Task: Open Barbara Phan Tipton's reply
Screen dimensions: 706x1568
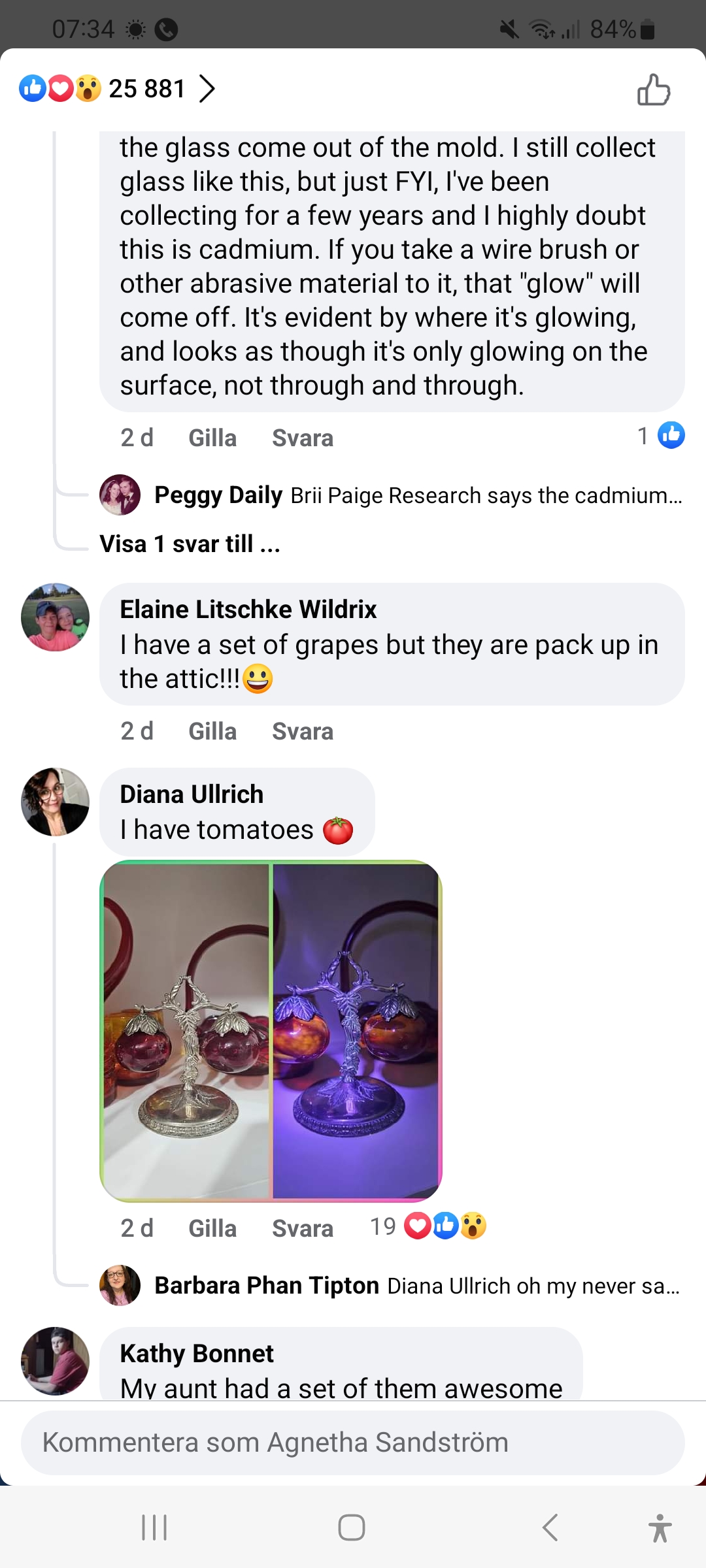Action: (x=418, y=1286)
